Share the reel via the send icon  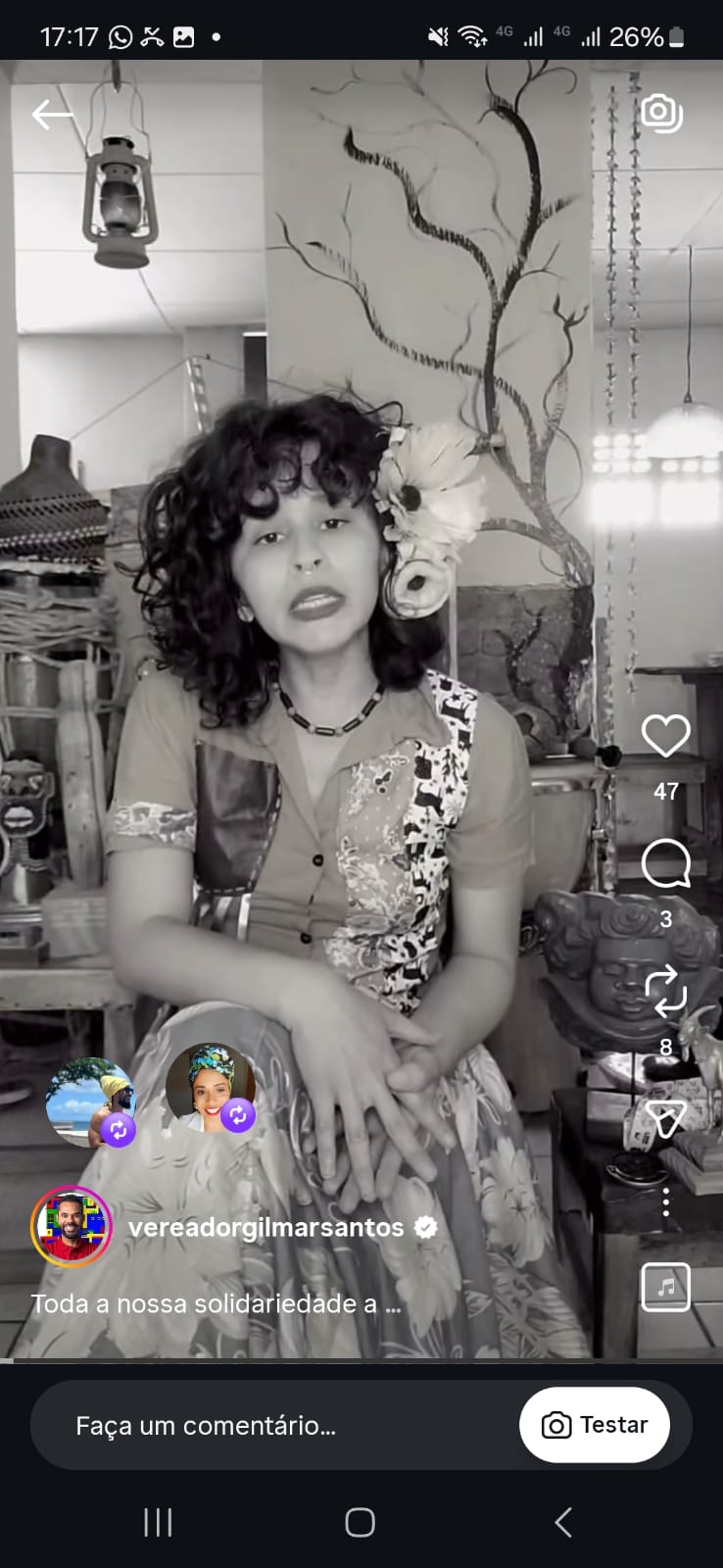point(666,1118)
